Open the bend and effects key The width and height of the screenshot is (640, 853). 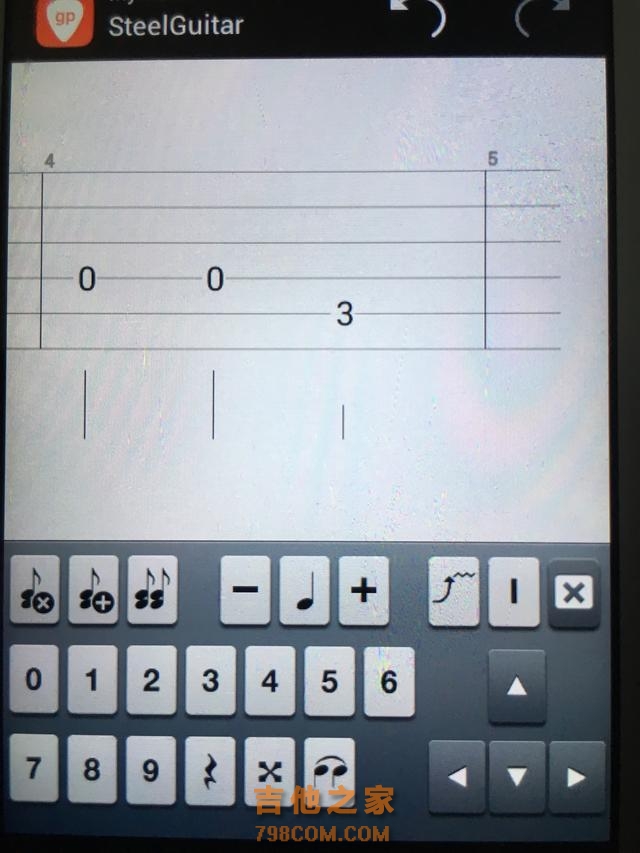[454, 592]
